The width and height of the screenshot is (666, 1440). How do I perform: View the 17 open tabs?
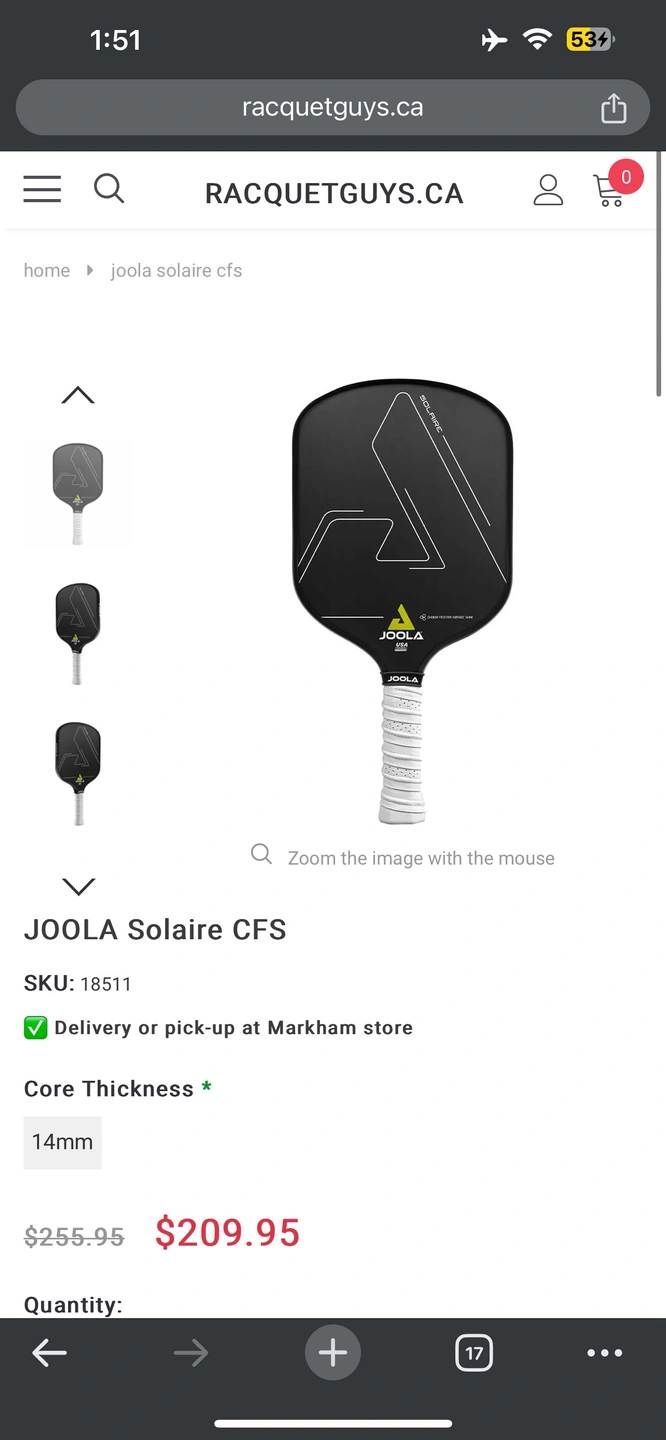(474, 1353)
